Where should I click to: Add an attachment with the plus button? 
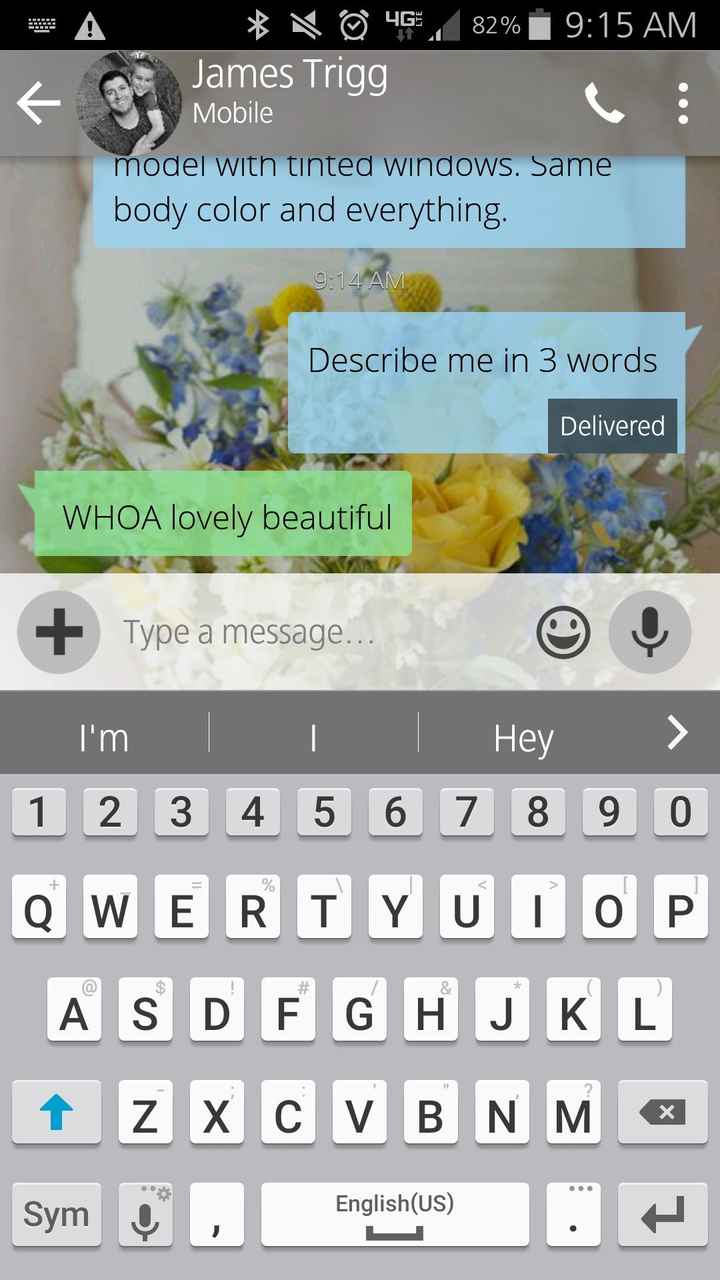pos(59,632)
